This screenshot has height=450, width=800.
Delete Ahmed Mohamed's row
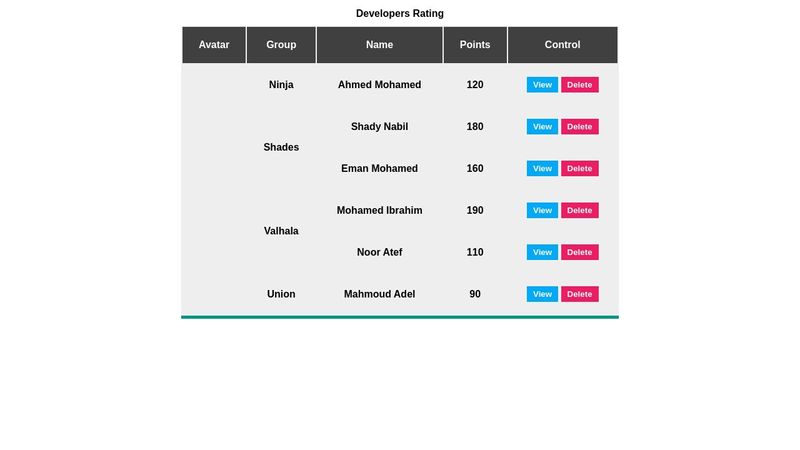[579, 85]
